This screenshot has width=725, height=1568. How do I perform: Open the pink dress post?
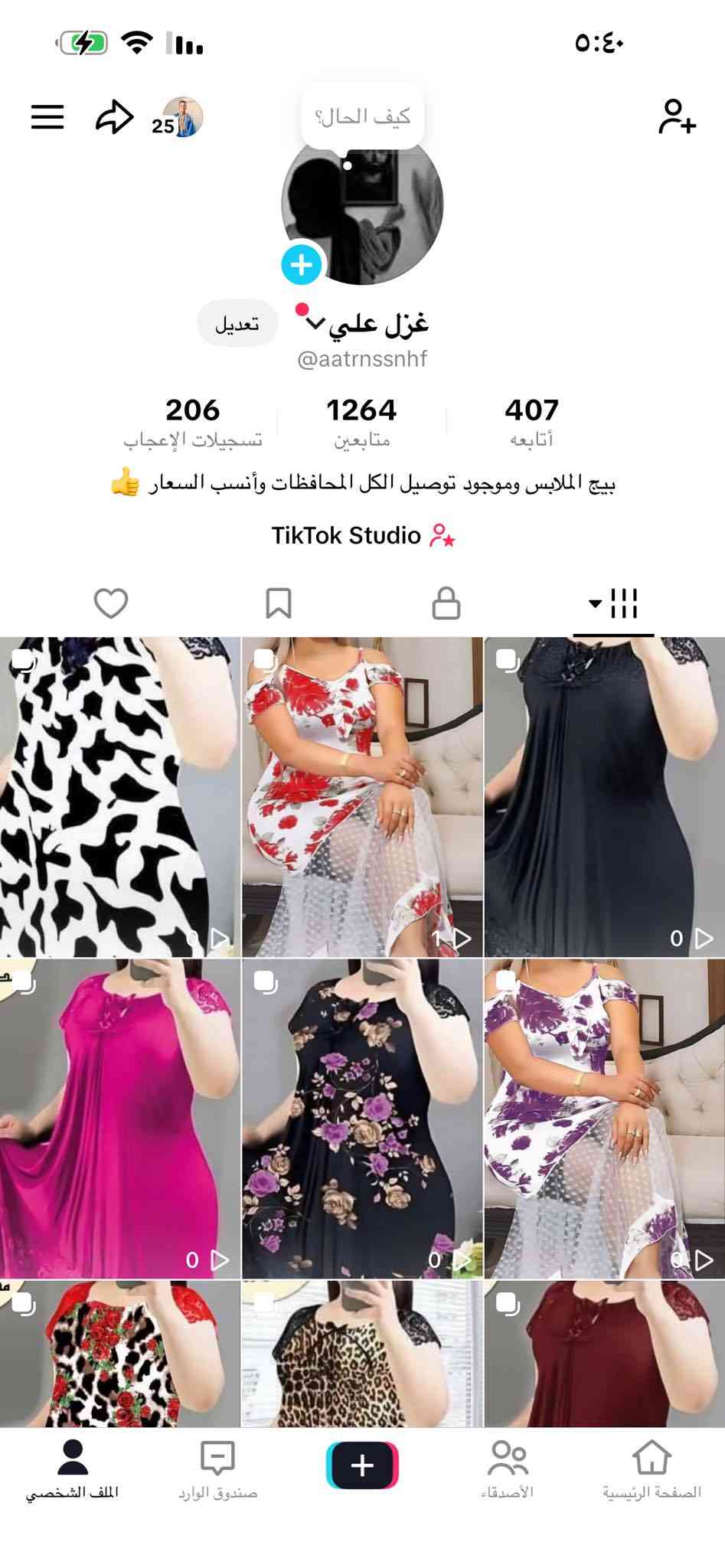(120, 1118)
